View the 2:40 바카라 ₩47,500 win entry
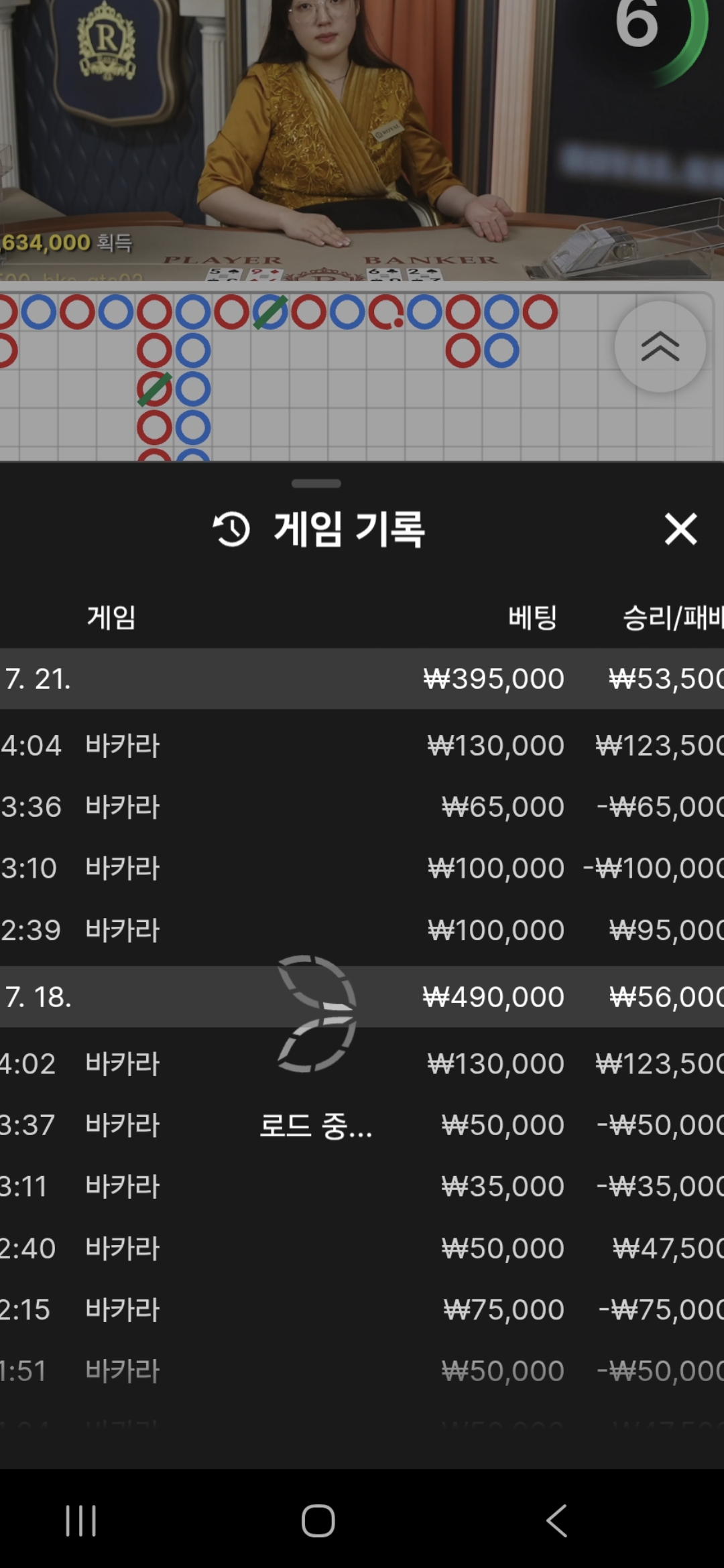Viewport: 724px width, 1568px height. (x=362, y=1248)
